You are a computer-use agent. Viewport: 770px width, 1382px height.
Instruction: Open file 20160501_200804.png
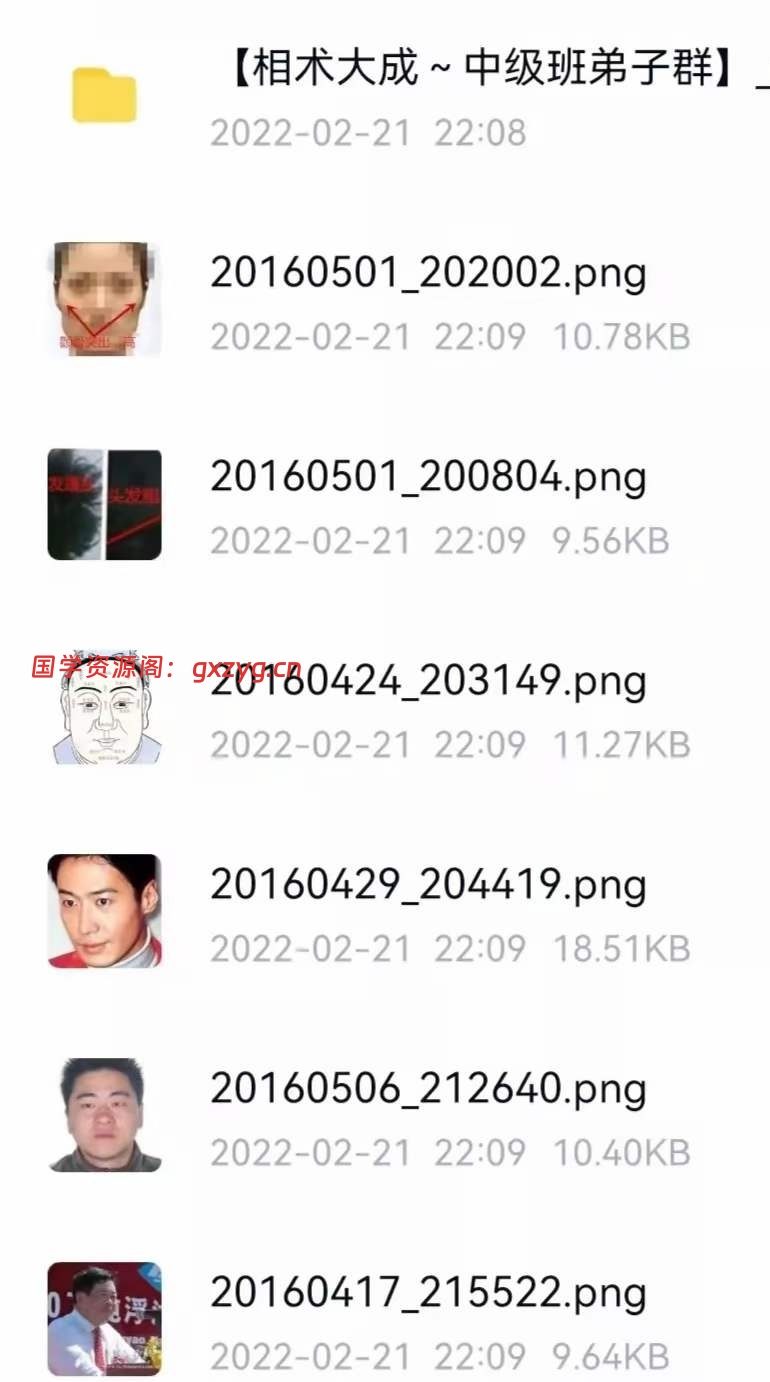pyautogui.click(x=385, y=505)
